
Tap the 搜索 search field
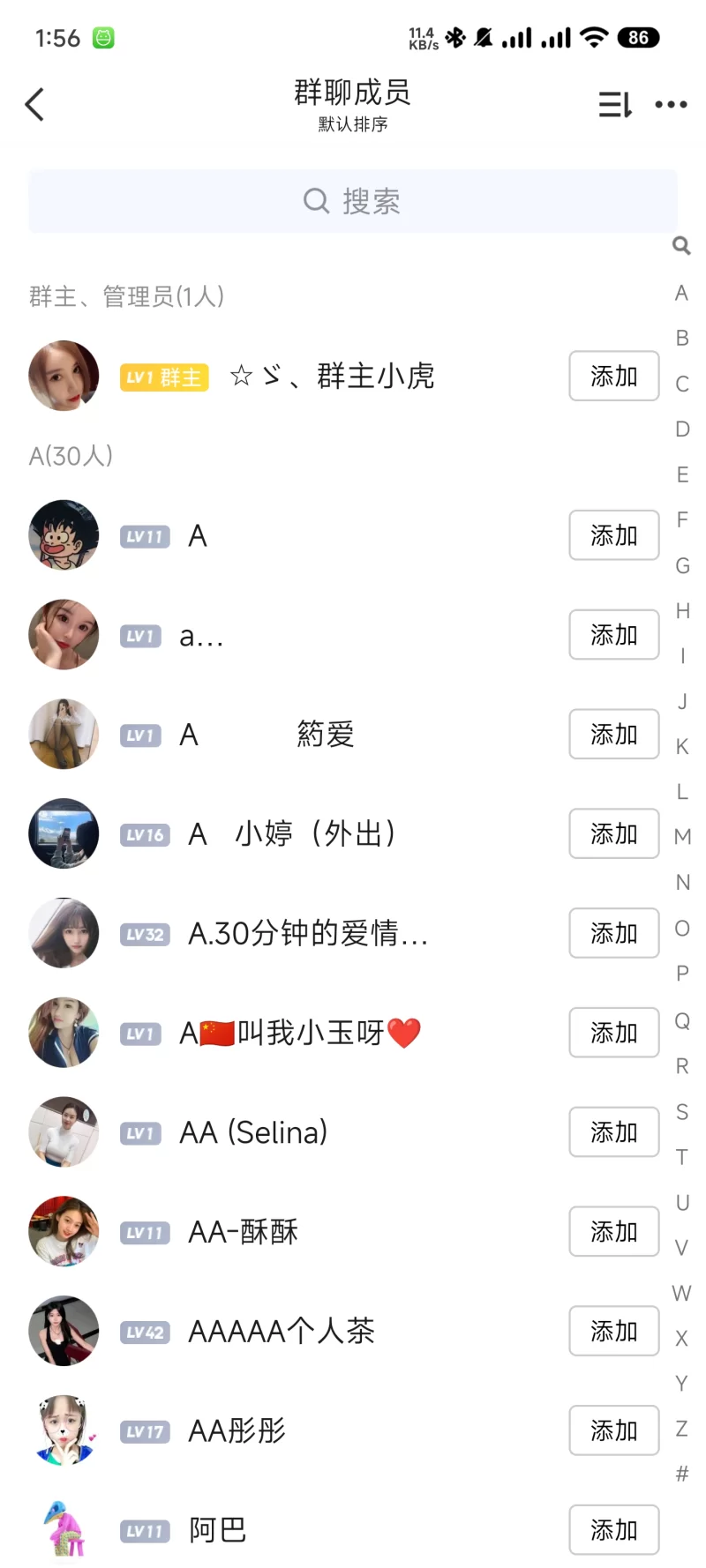[353, 202]
